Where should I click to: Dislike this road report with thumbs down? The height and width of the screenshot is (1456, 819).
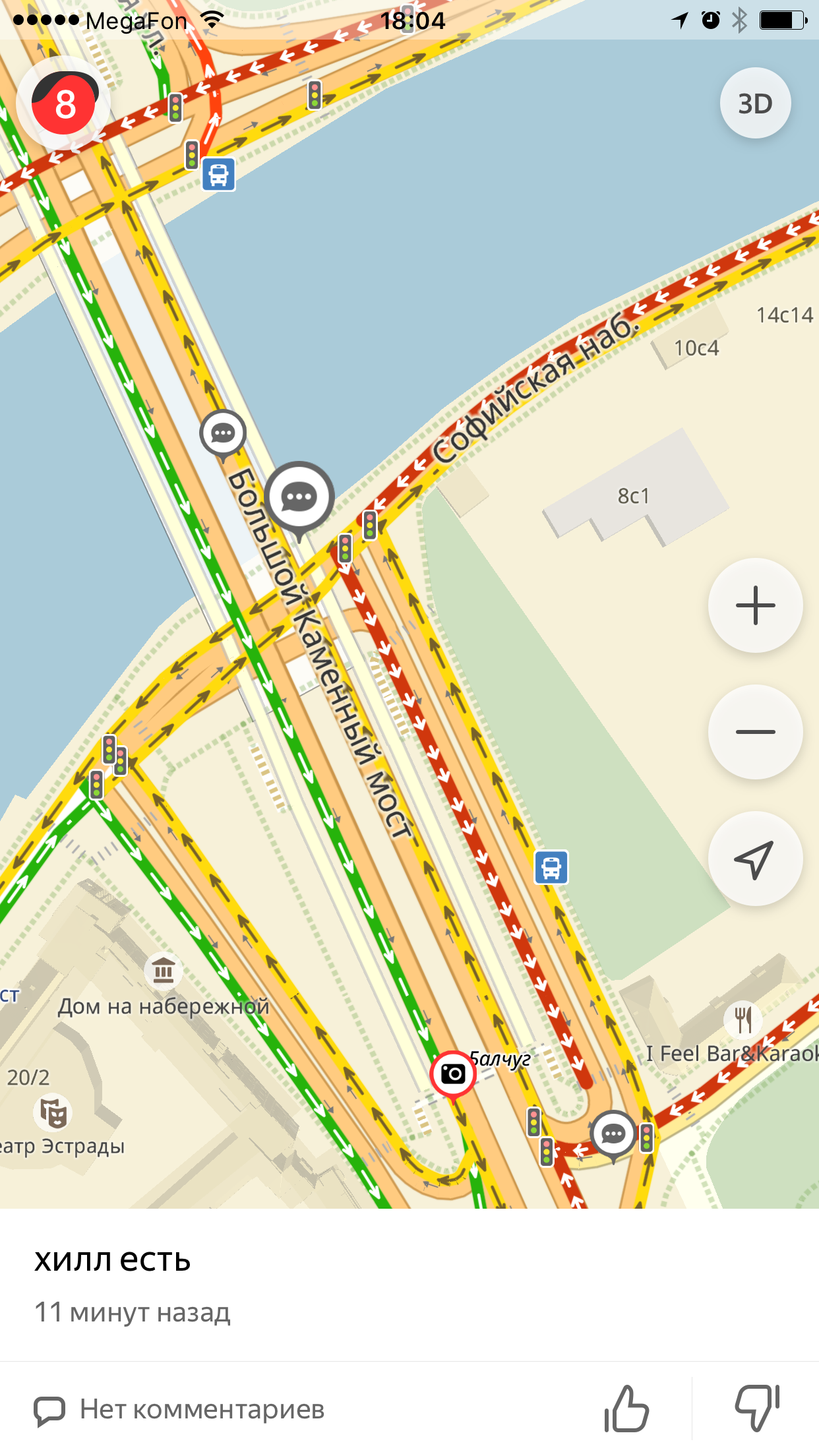pyautogui.click(x=757, y=1409)
